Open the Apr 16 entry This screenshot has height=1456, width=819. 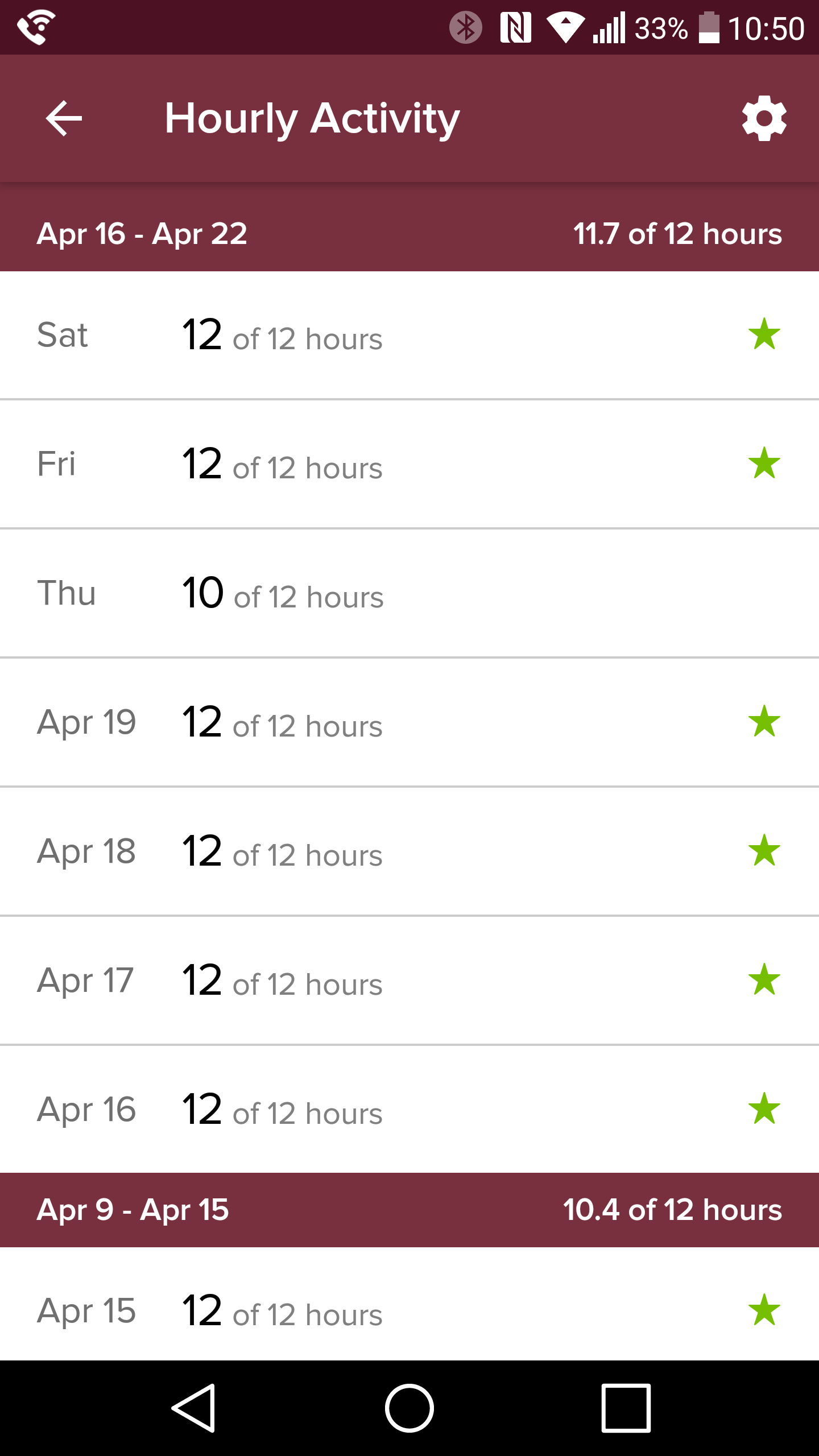coord(409,1109)
